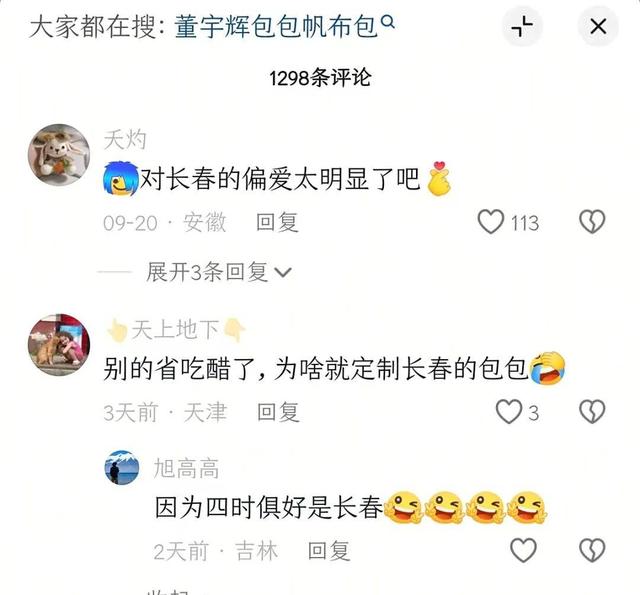Reply to 旭高高's comment
This screenshot has width=640, height=595.
[329, 549]
